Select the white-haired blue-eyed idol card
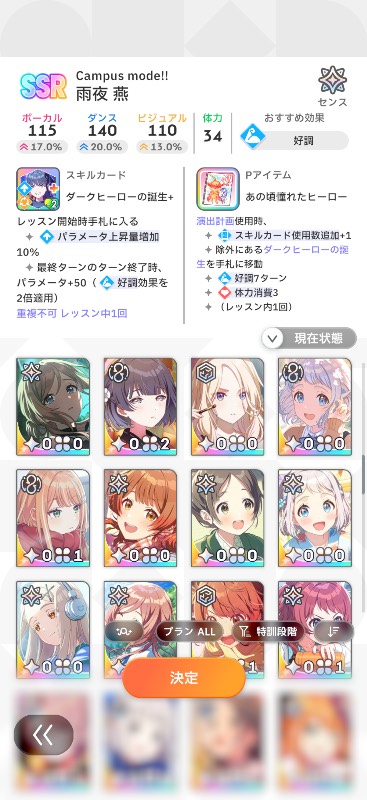This screenshot has width=367, height=800. click(x=315, y=518)
